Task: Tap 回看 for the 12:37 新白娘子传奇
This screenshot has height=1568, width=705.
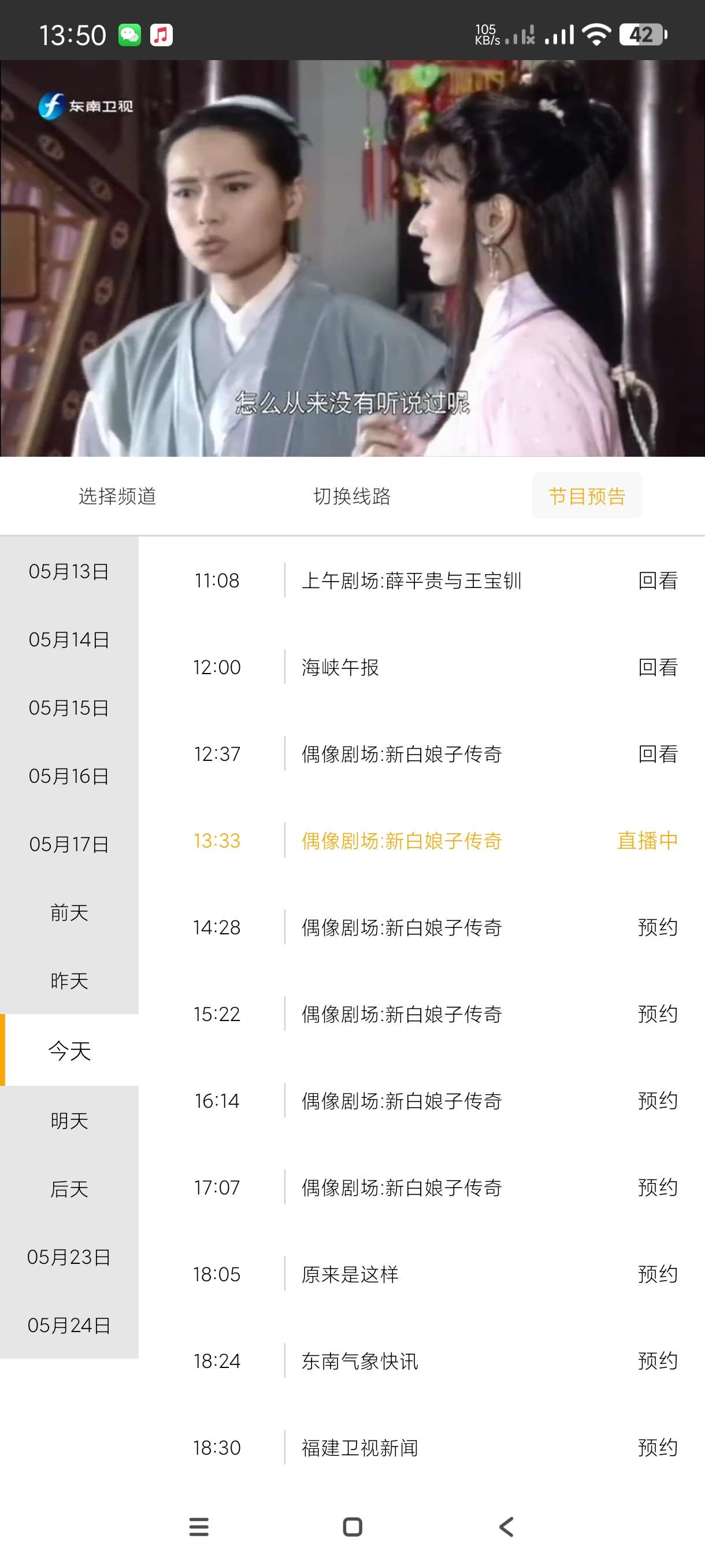Action: pyautogui.click(x=657, y=753)
